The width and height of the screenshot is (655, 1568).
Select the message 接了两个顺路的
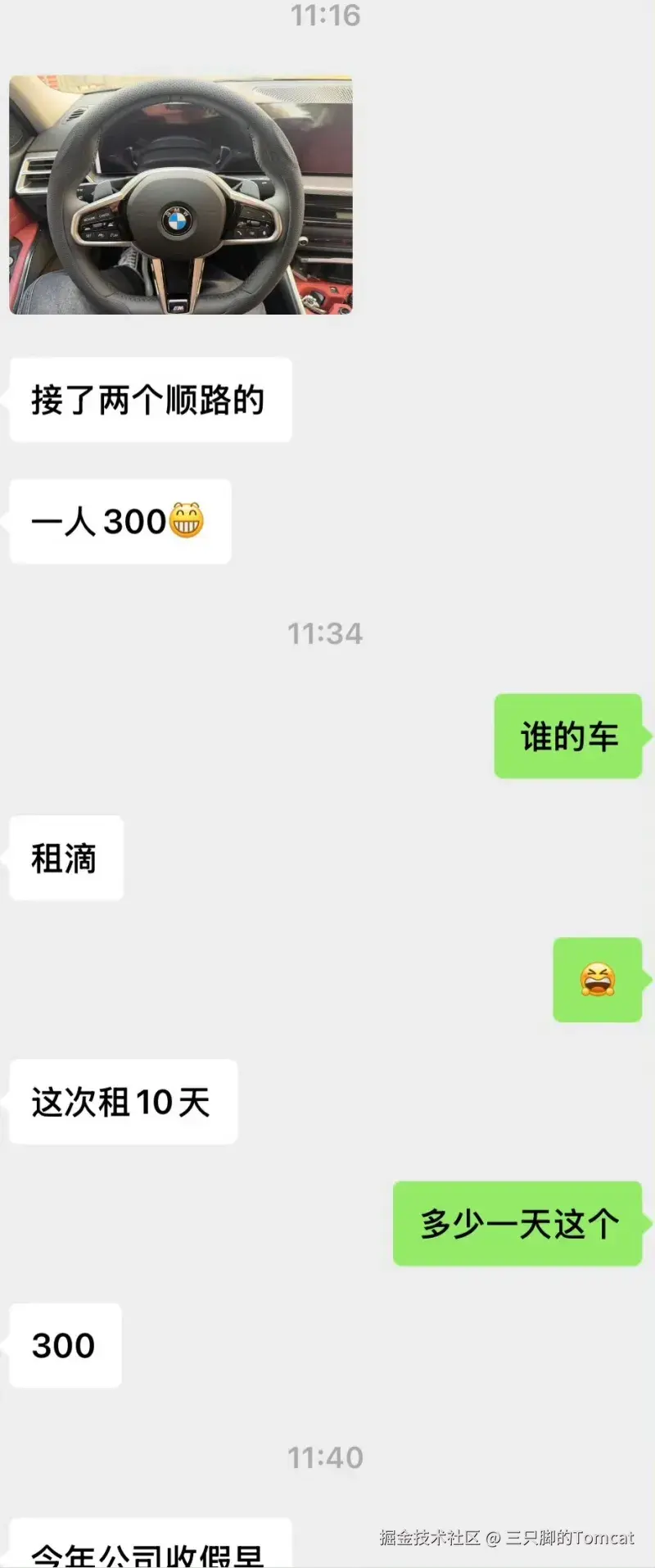coord(150,400)
